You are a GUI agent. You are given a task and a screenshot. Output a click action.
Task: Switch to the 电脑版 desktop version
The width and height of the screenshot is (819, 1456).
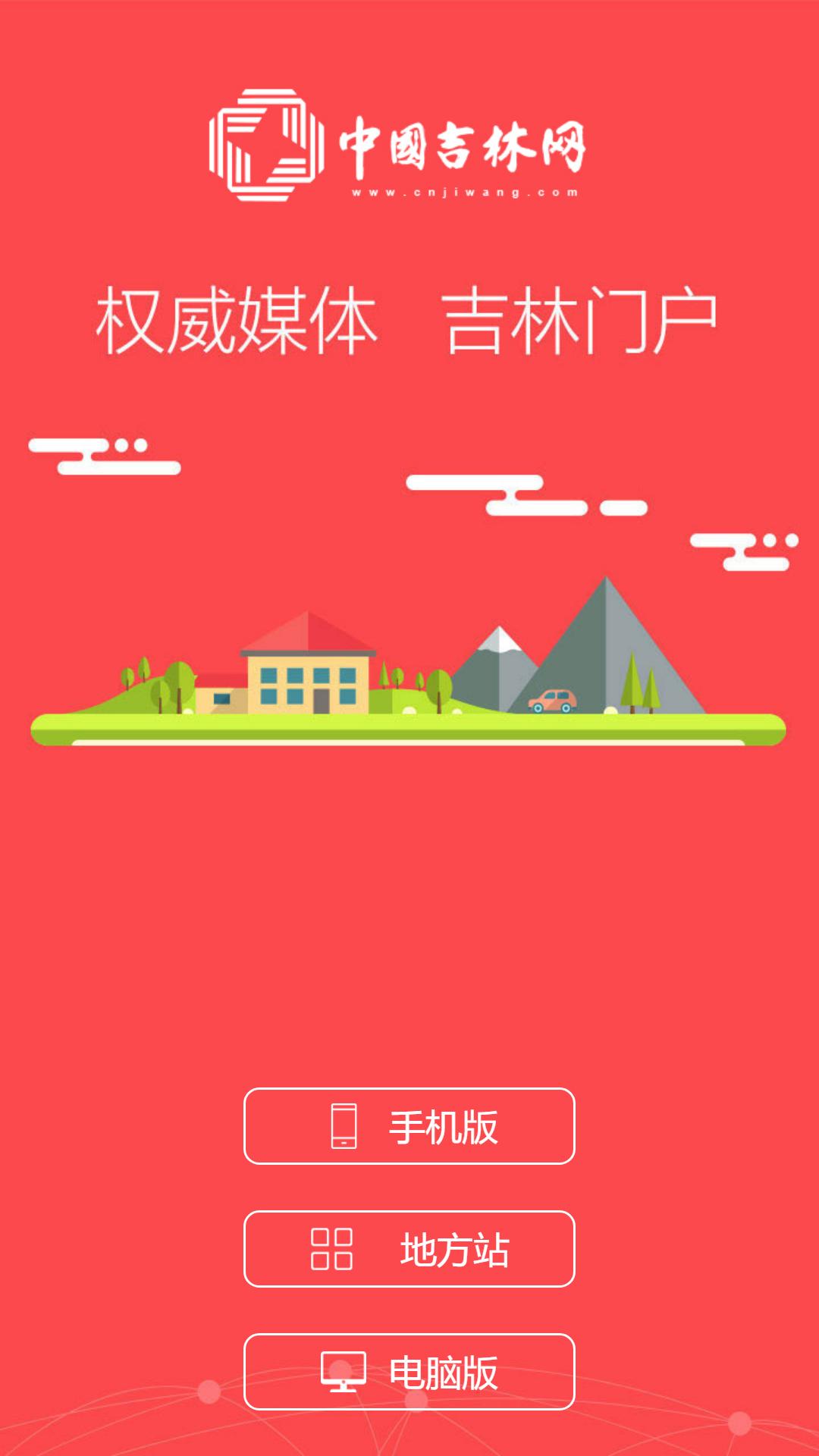point(409,1372)
